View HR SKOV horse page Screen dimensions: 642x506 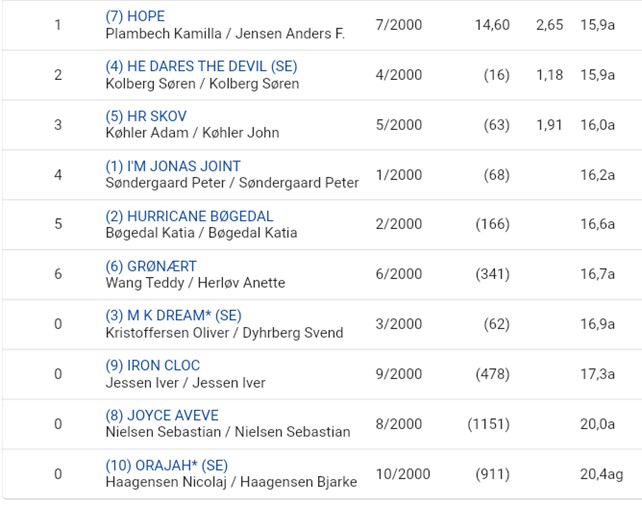pyautogui.click(x=146, y=117)
